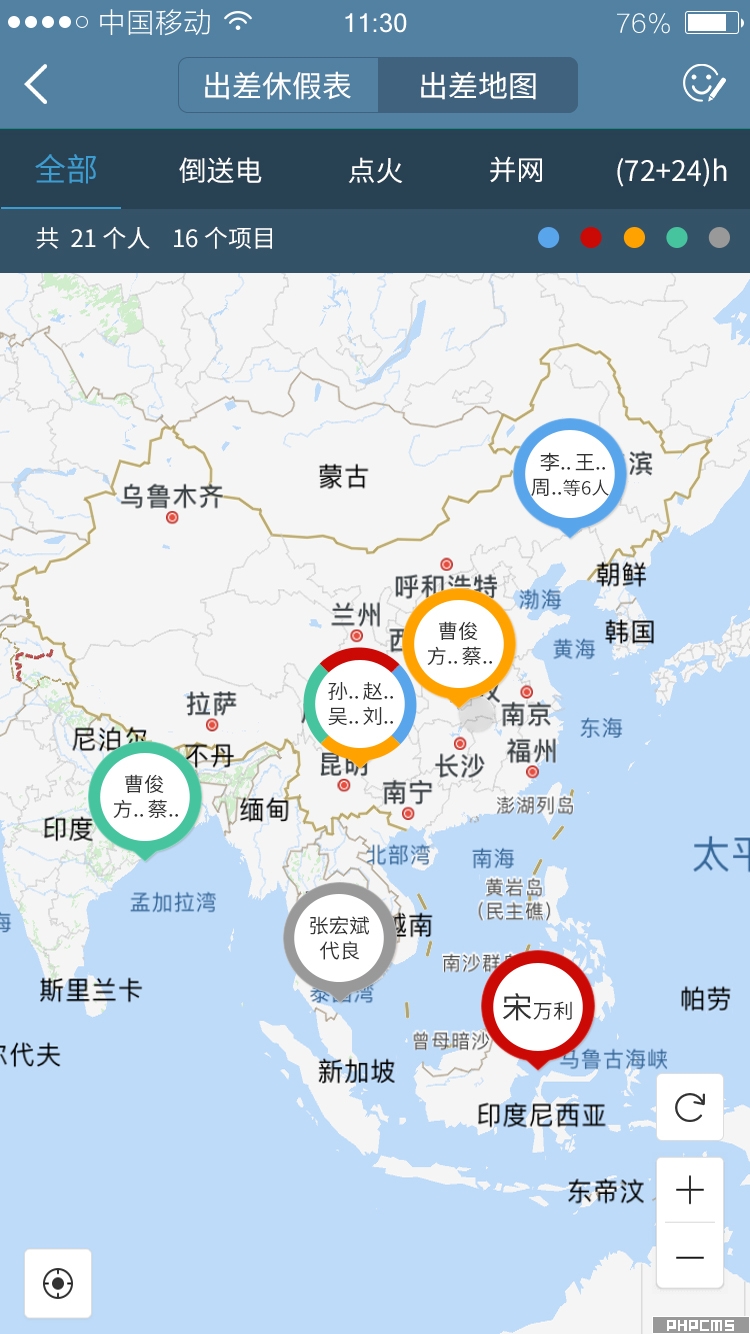750x1334 pixels.
Task: Go back using the top-left arrow
Action: coord(36,85)
